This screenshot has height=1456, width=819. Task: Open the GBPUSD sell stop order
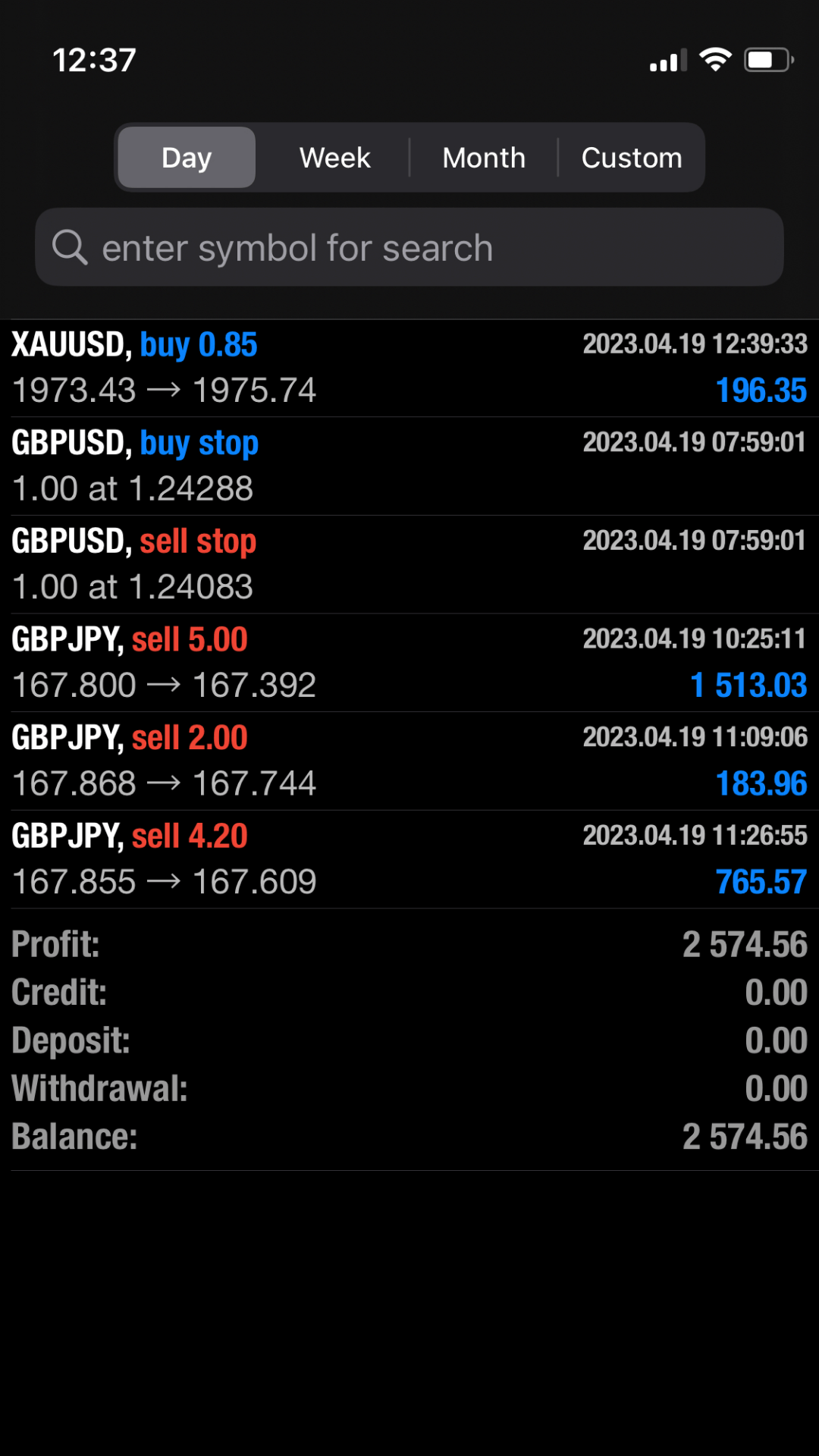point(409,564)
